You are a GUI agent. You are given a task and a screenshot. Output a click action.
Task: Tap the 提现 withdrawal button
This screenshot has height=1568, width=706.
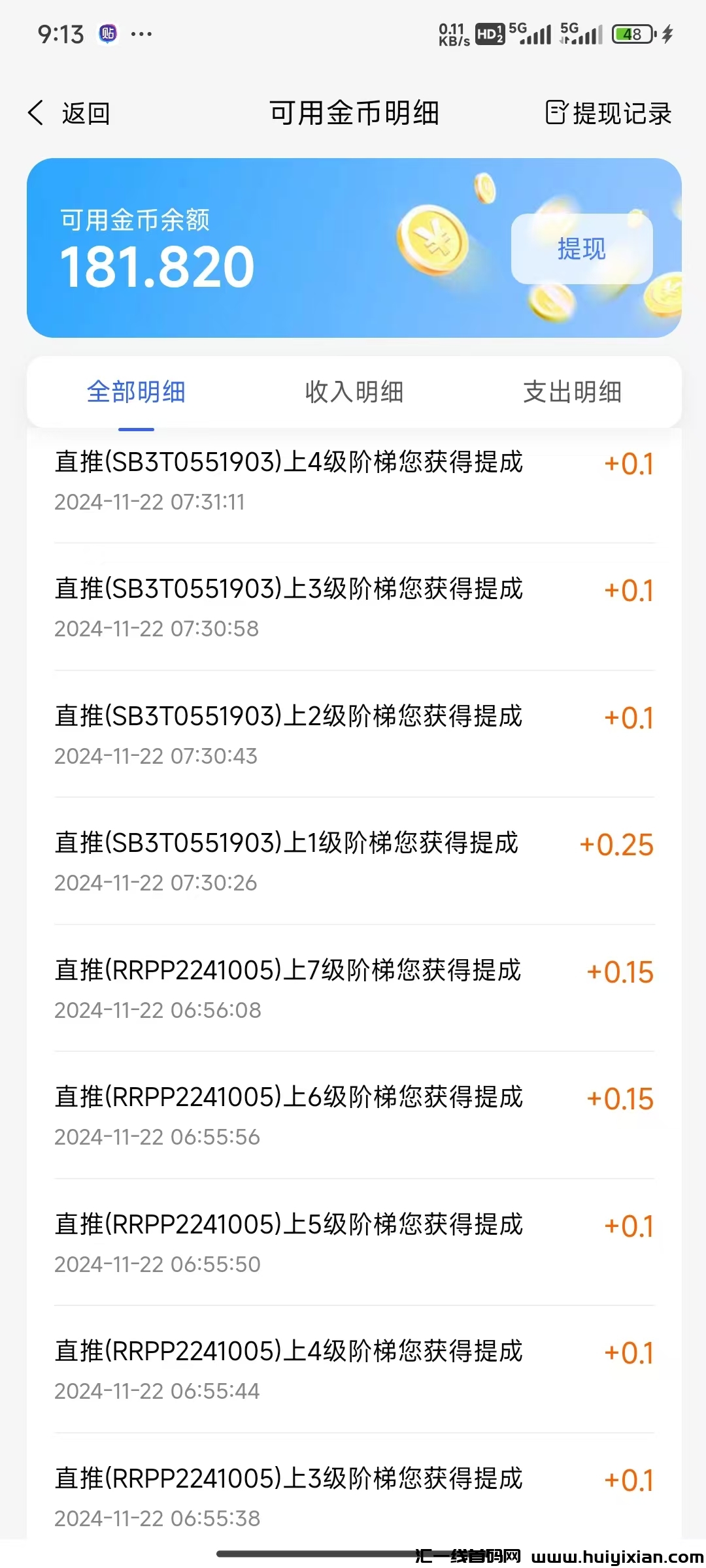click(x=580, y=250)
